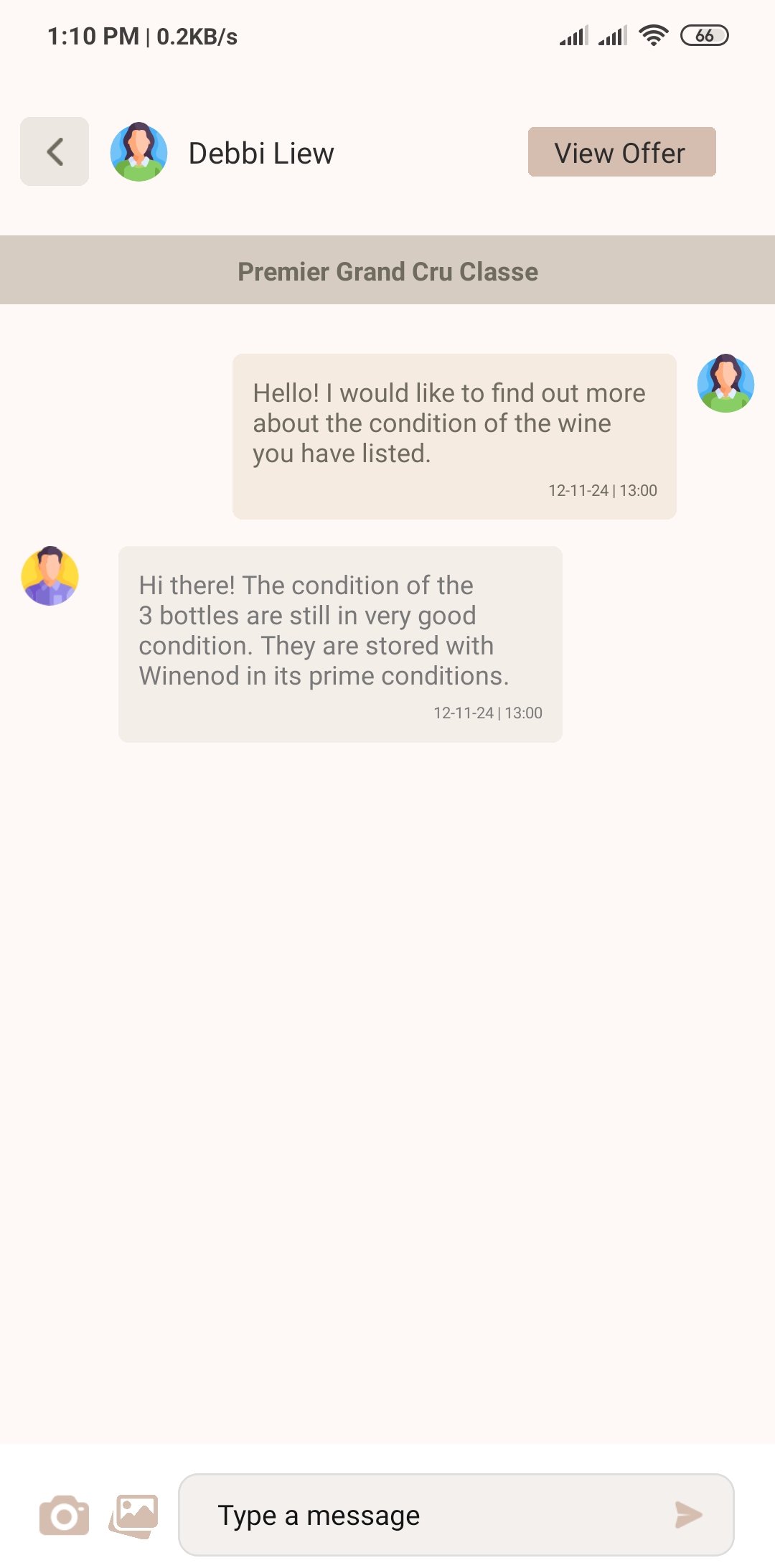
Task: Open the View Offer button
Action: (x=621, y=152)
